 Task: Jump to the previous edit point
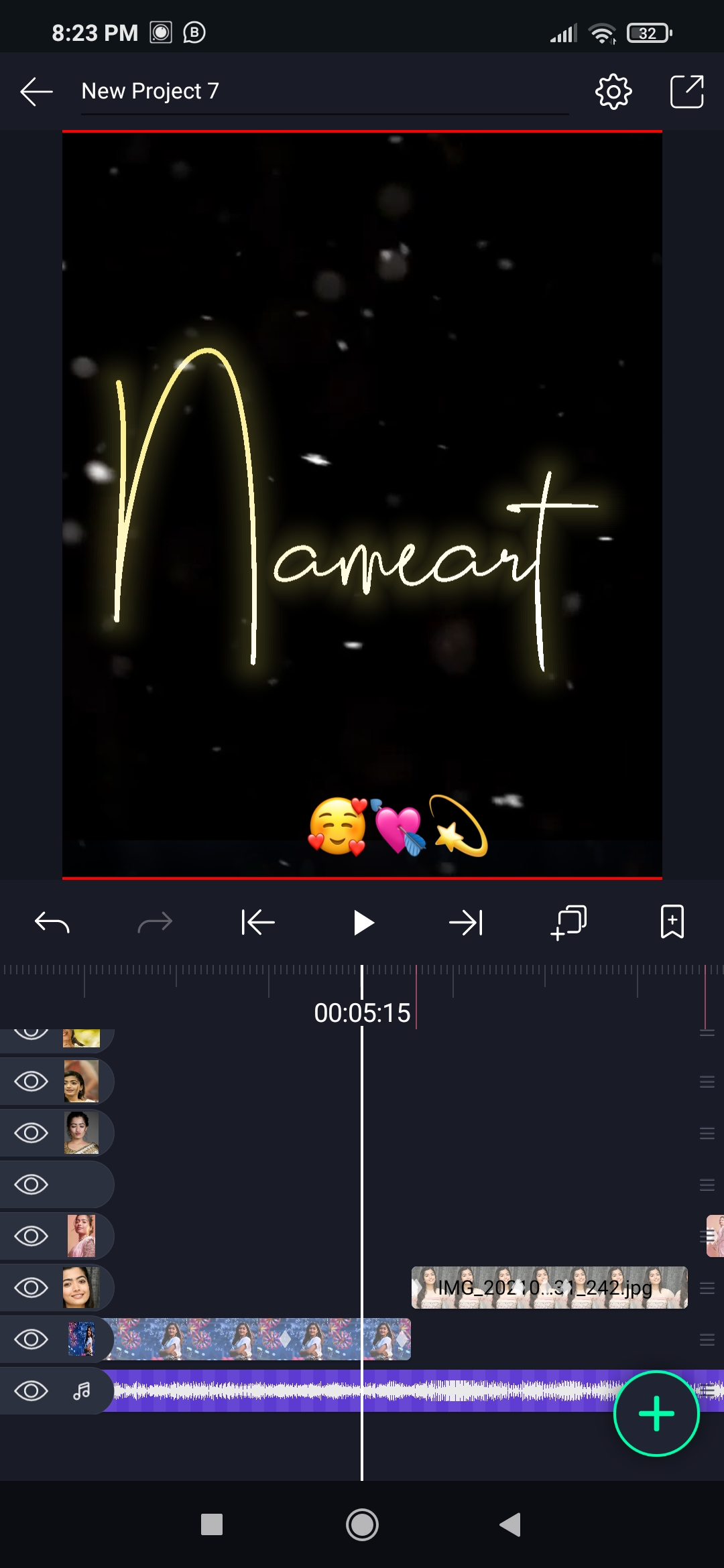point(258,923)
